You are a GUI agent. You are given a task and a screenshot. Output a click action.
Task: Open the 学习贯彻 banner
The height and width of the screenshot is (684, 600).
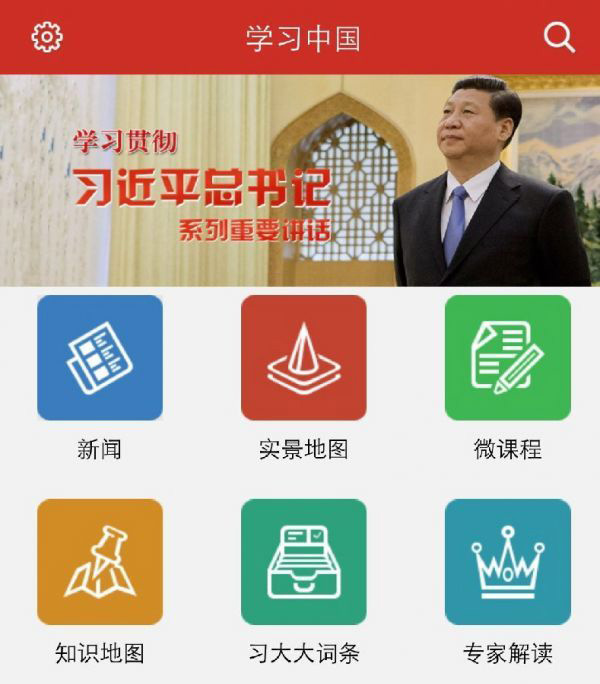click(300, 180)
